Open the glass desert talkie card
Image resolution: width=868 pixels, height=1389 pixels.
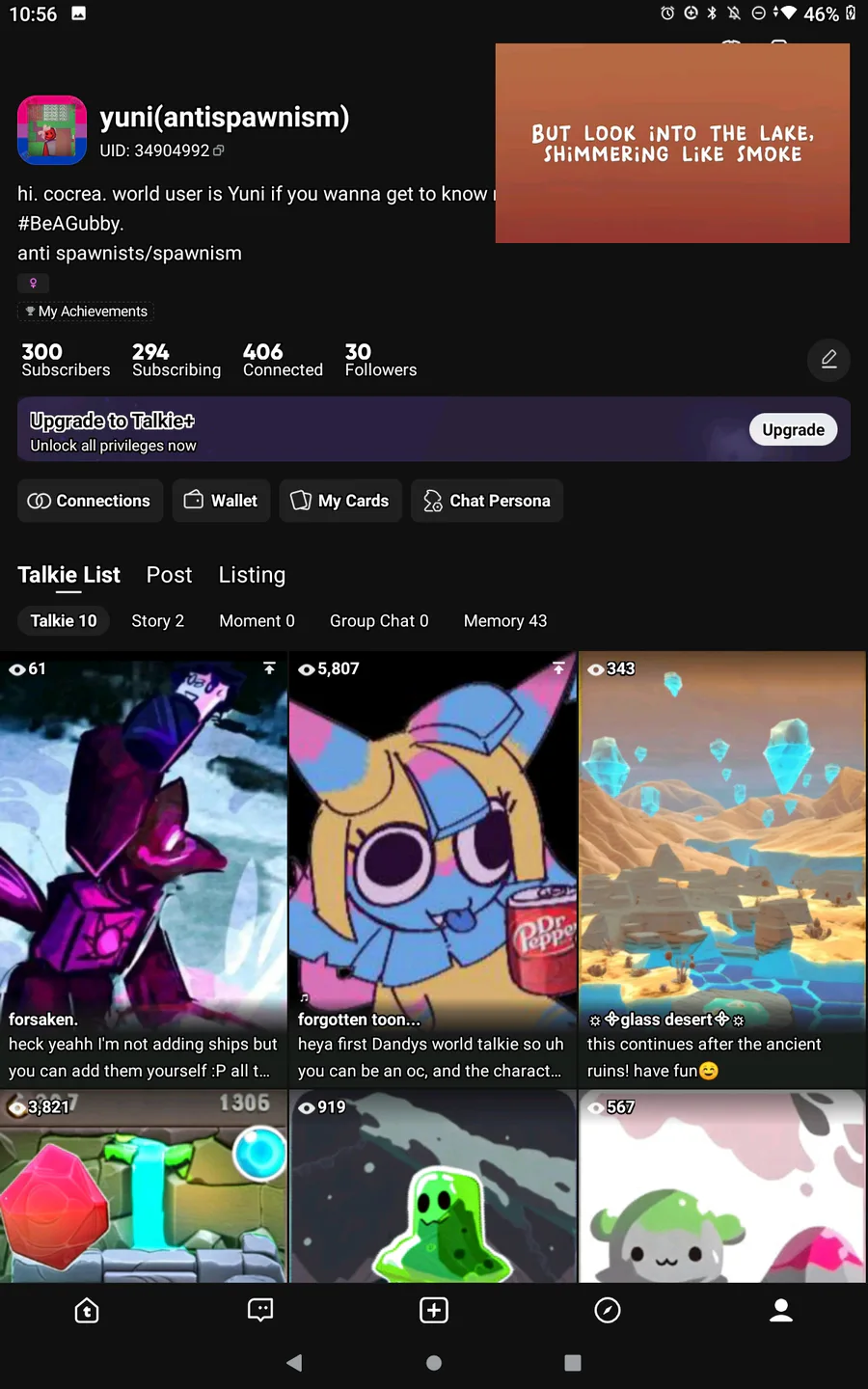point(722,869)
